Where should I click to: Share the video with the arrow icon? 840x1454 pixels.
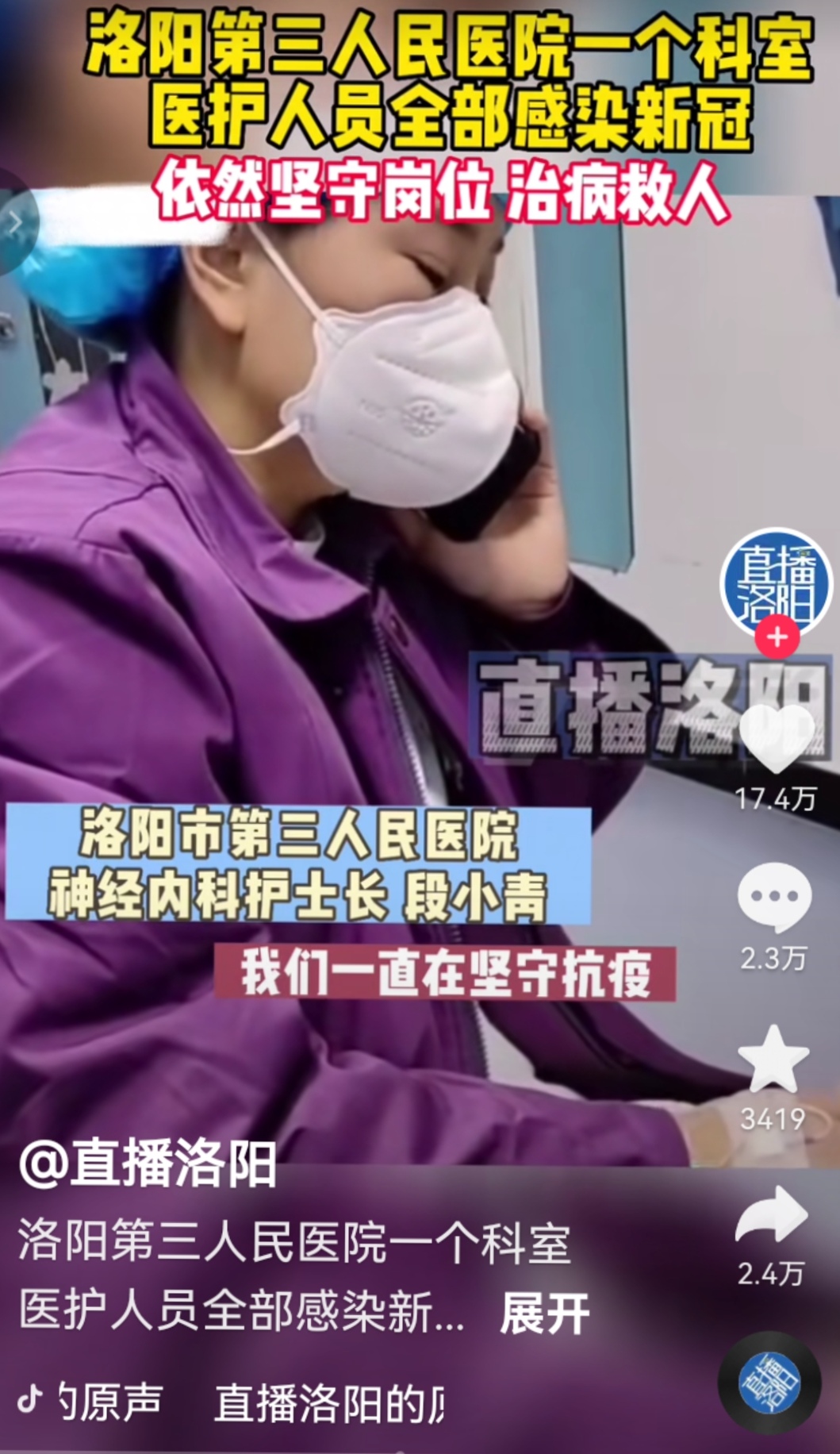(771, 1214)
